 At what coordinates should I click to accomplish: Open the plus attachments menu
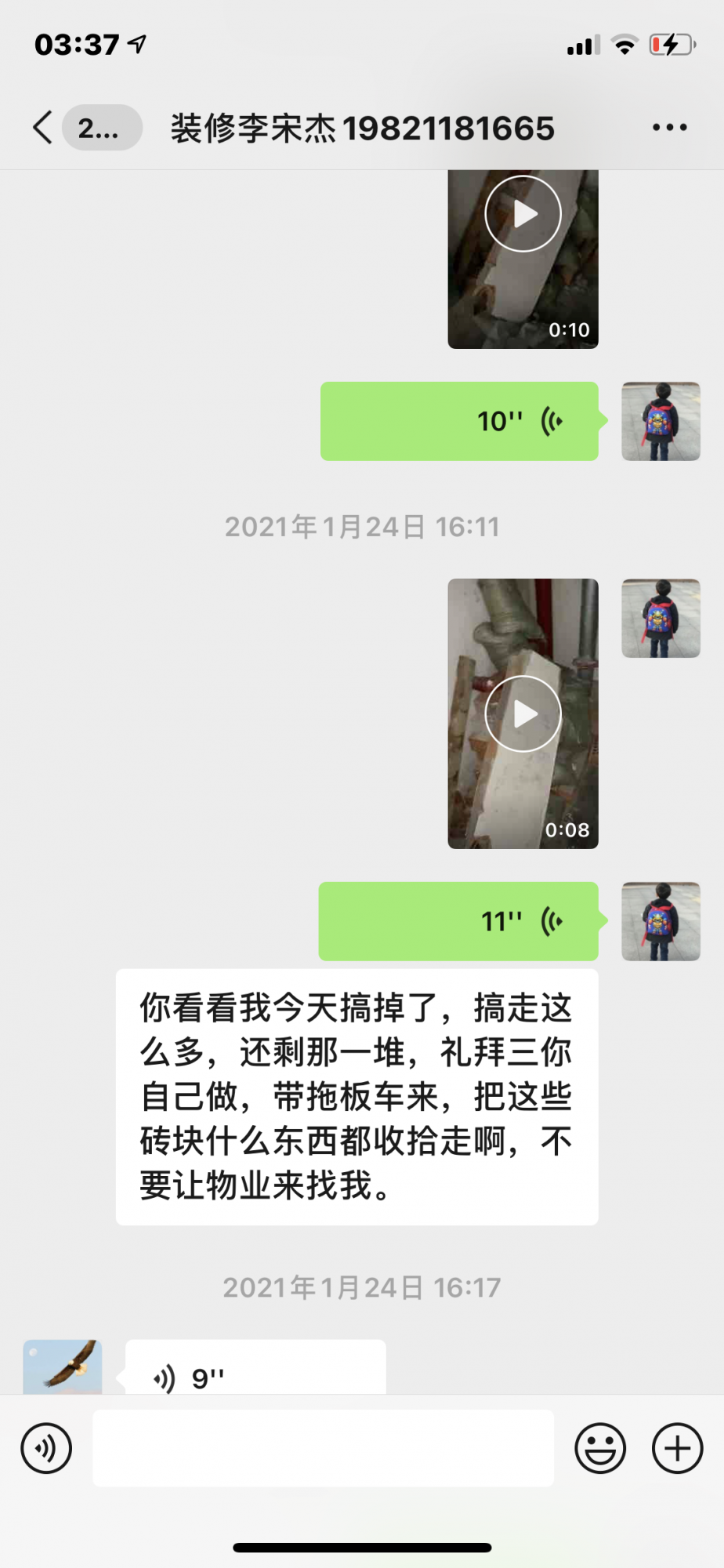point(677,1448)
